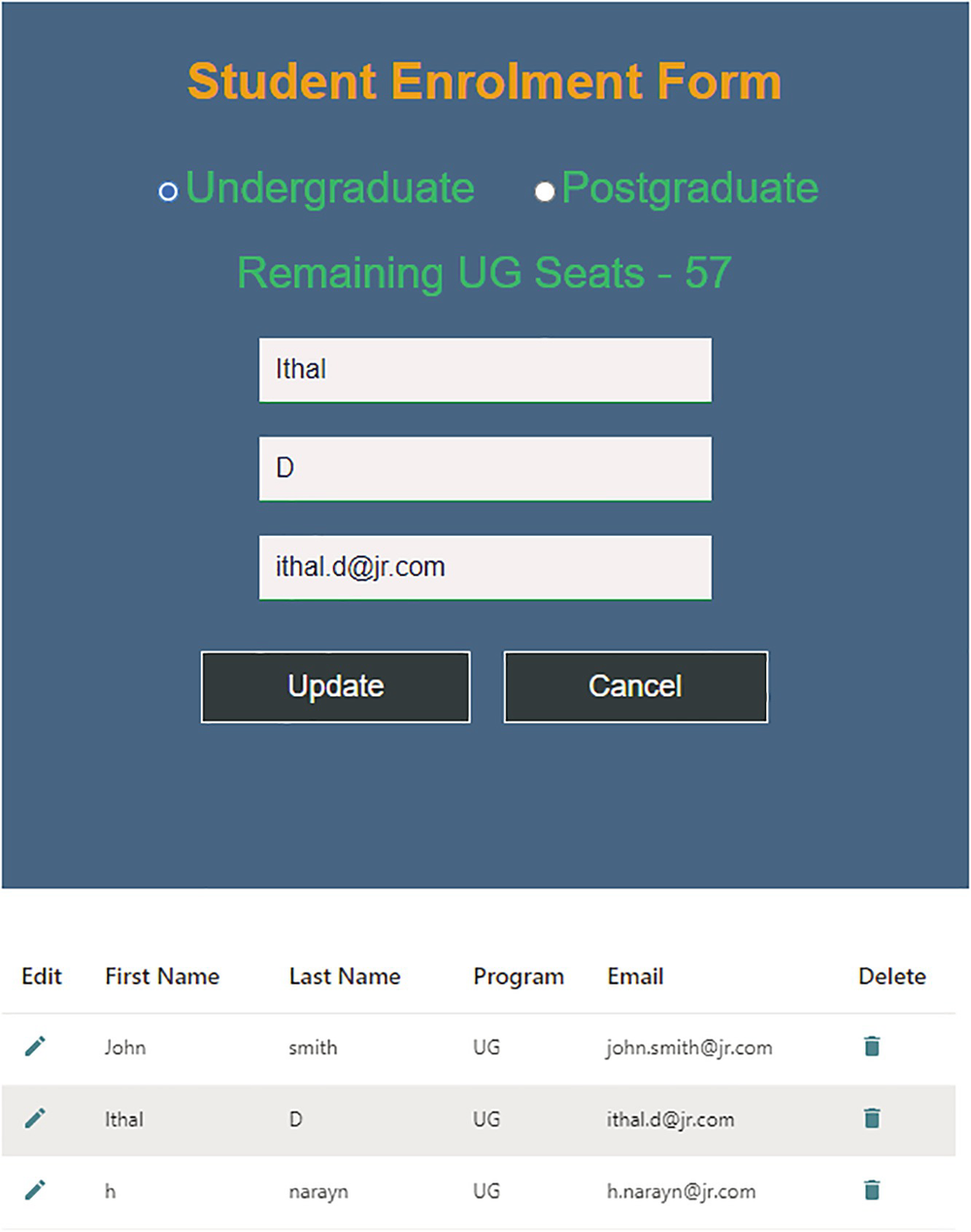Tap the Update button
The image size is (971, 1232).
336,686
